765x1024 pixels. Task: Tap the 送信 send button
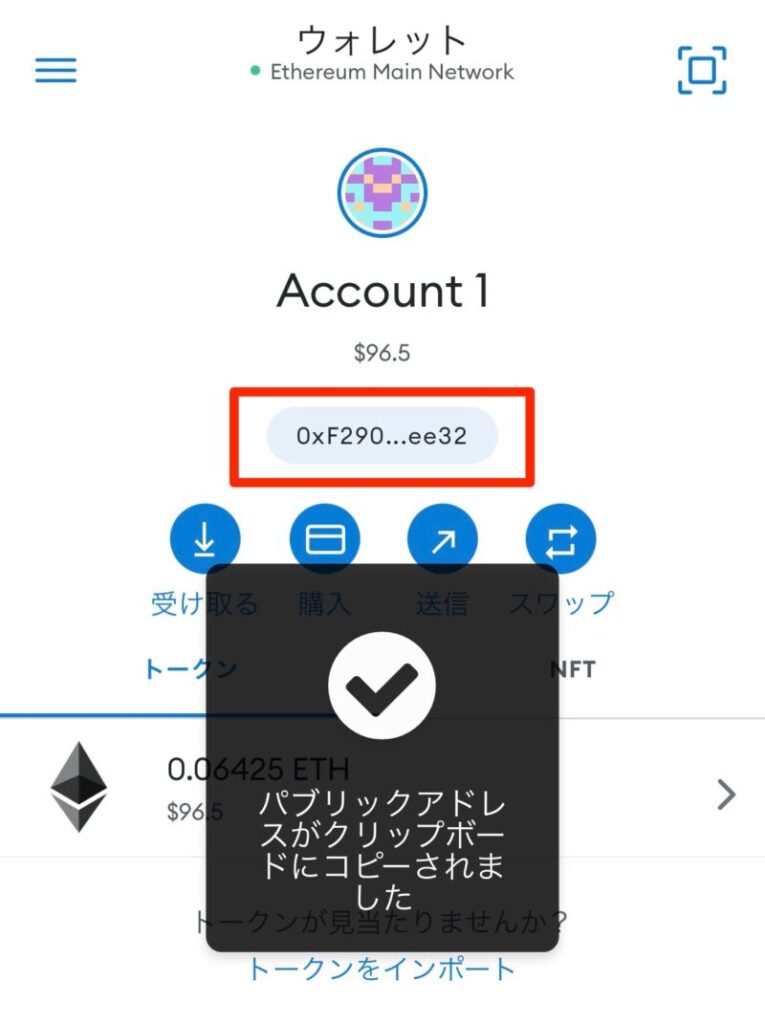coord(442,541)
